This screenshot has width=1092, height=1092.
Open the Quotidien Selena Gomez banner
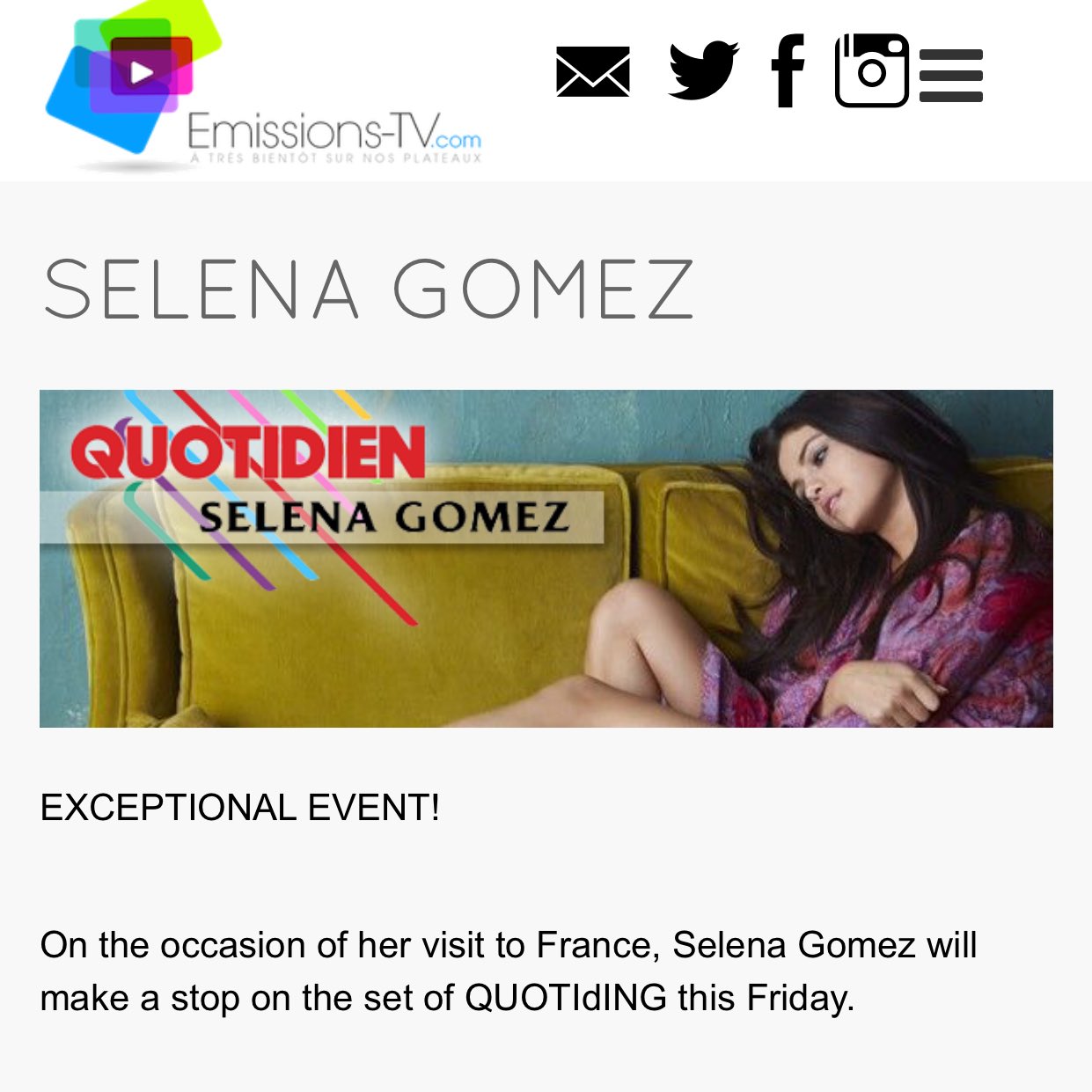click(546, 558)
